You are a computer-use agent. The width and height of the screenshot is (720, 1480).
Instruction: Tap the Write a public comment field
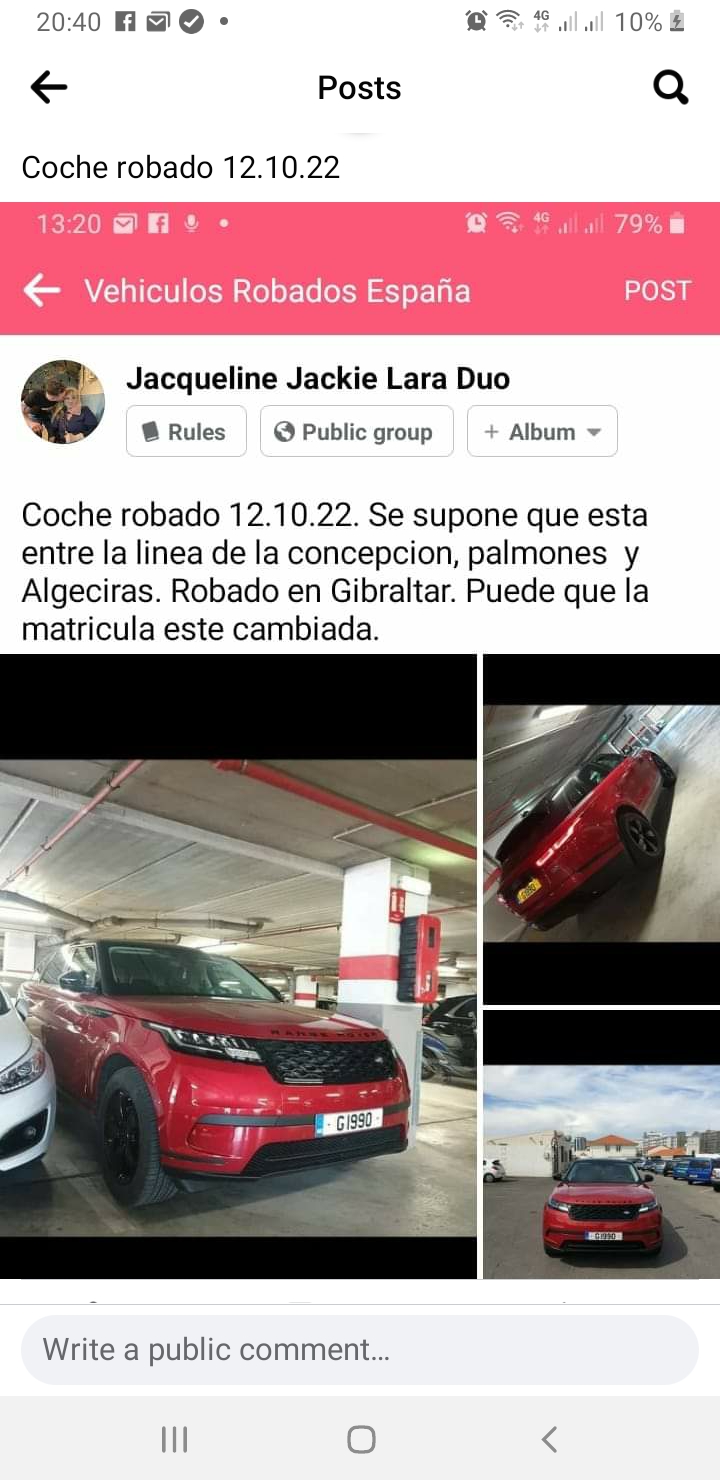point(360,1350)
